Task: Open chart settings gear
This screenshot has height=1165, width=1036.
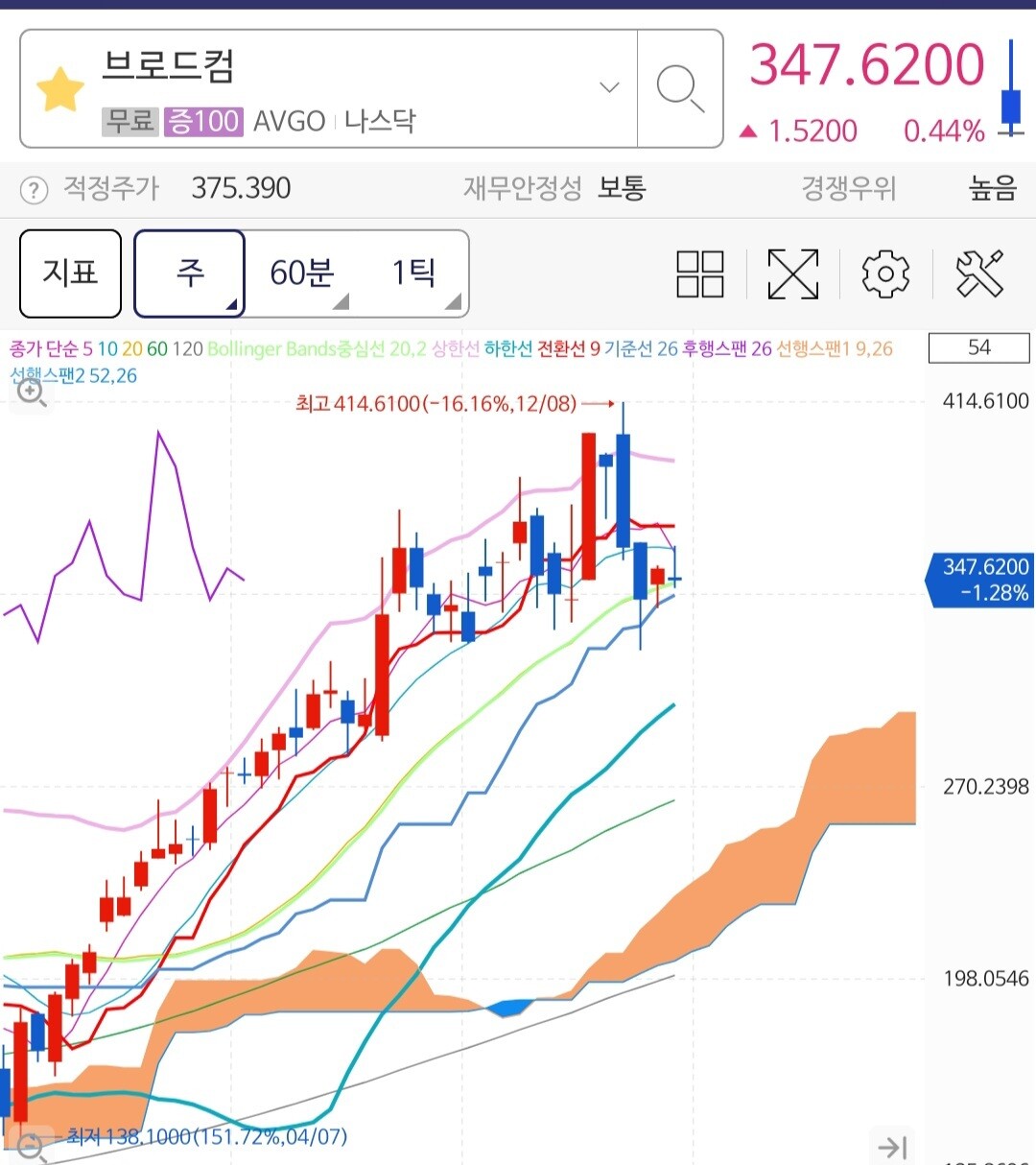Action: [x=885, y=274]
